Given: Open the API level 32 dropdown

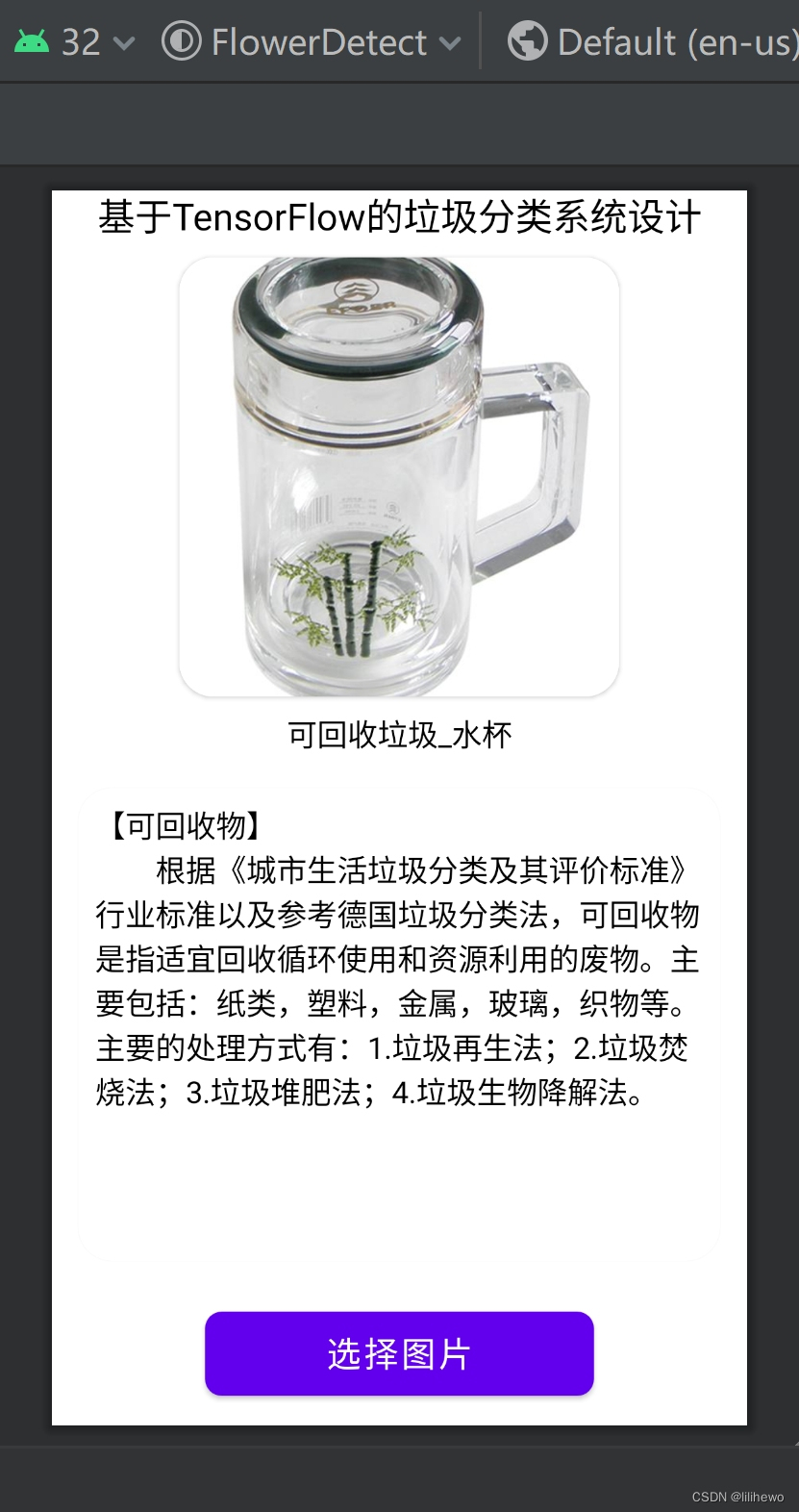Looking at the screenshot, I should coord(75,42).
